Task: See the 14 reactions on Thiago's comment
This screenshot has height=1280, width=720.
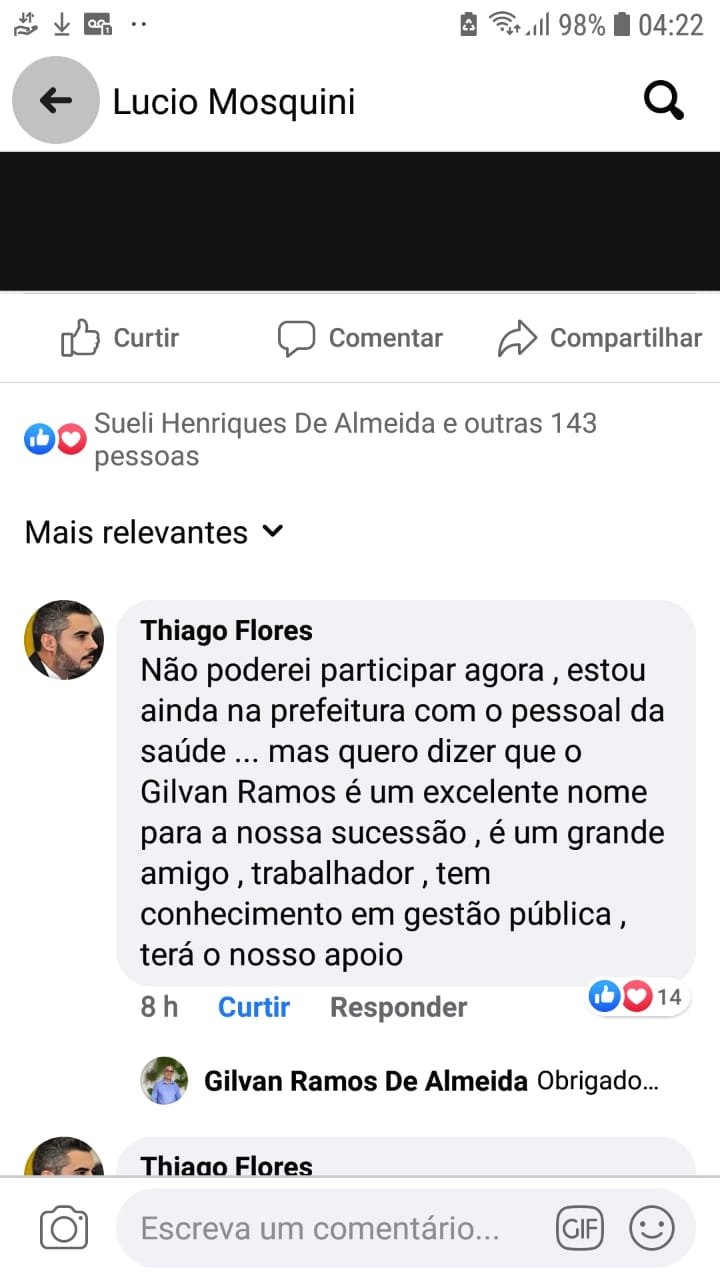Action: click(637, 996)
